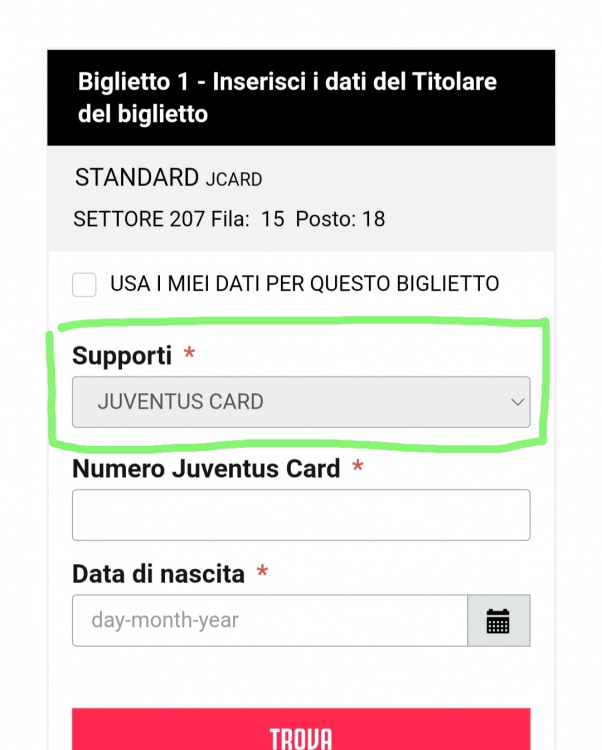Screen dimensions: 602x750
Task: Expand the Supporti dropdown
Action: (301, 402)
